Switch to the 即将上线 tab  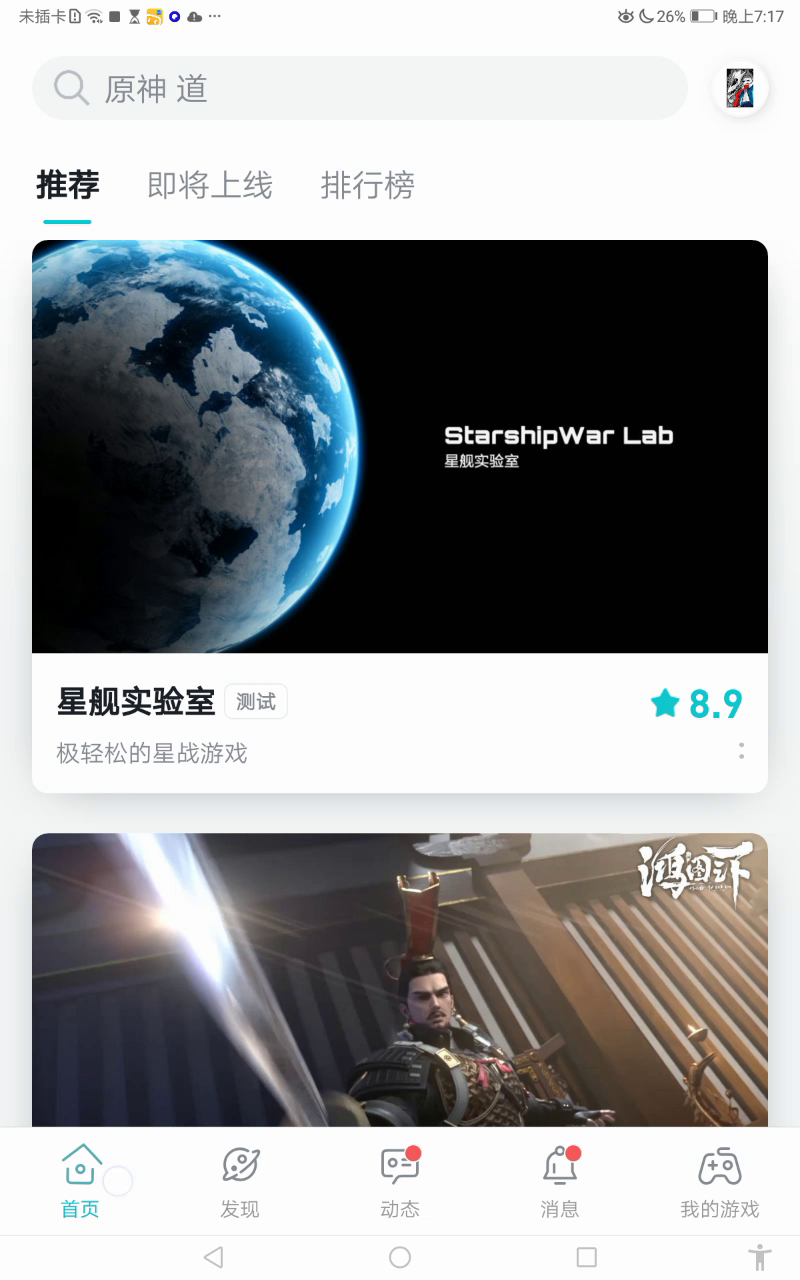pyautogui.click(x=210, y=185)
